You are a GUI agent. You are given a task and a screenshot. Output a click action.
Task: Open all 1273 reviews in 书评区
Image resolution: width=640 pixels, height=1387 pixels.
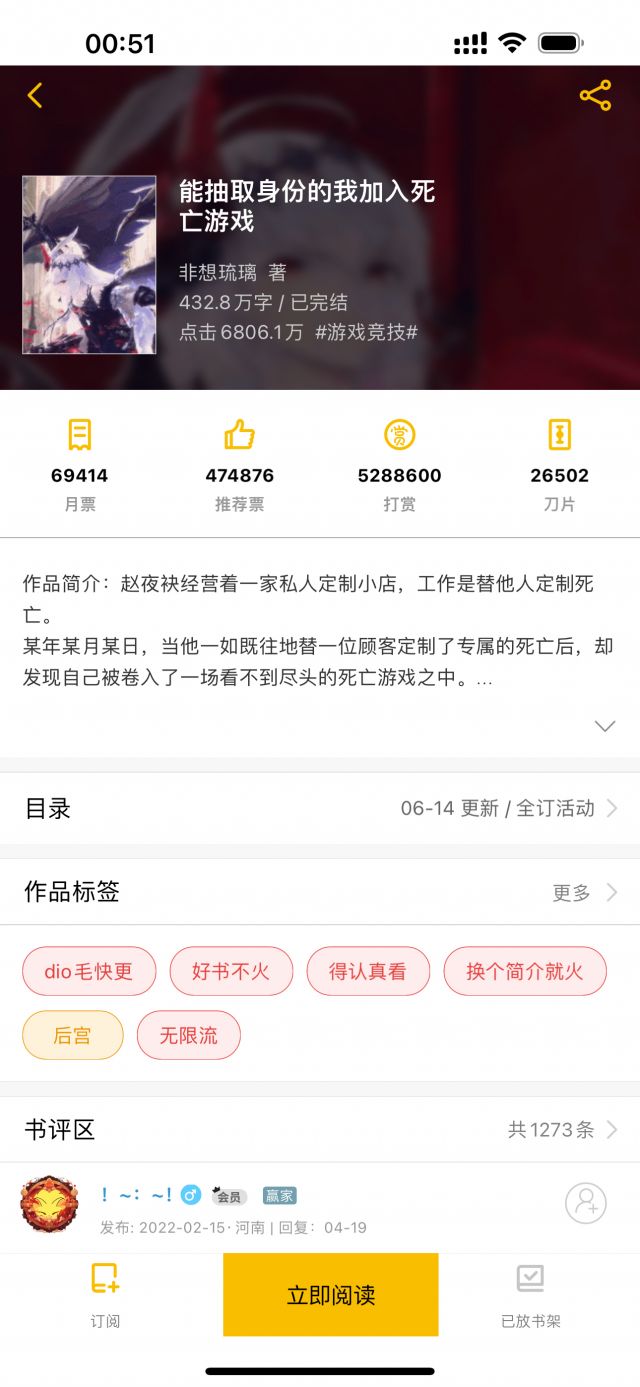coord(562,1130)
